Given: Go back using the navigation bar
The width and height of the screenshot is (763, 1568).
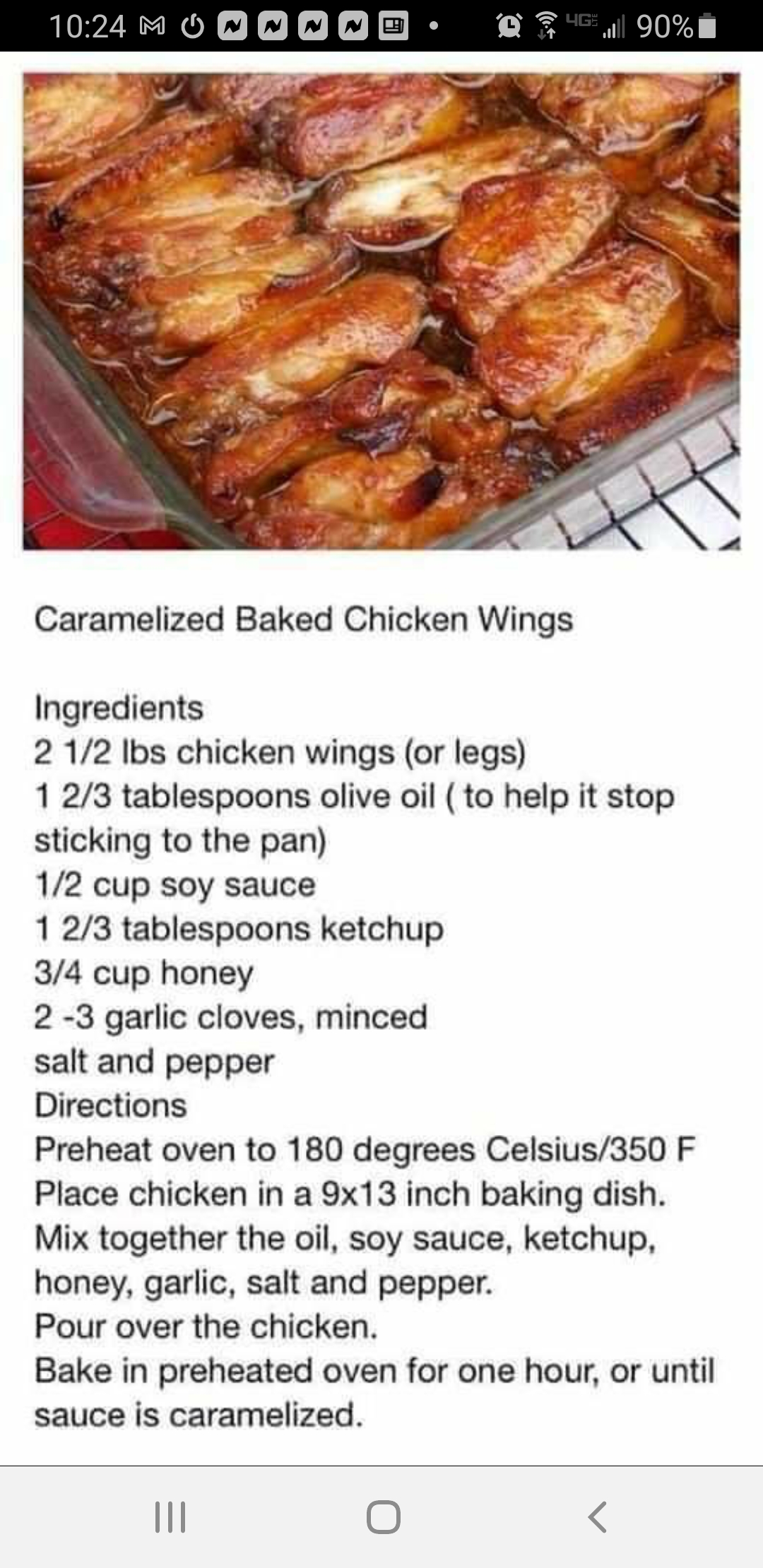Looking at the screenshot, I should 597,1516.
